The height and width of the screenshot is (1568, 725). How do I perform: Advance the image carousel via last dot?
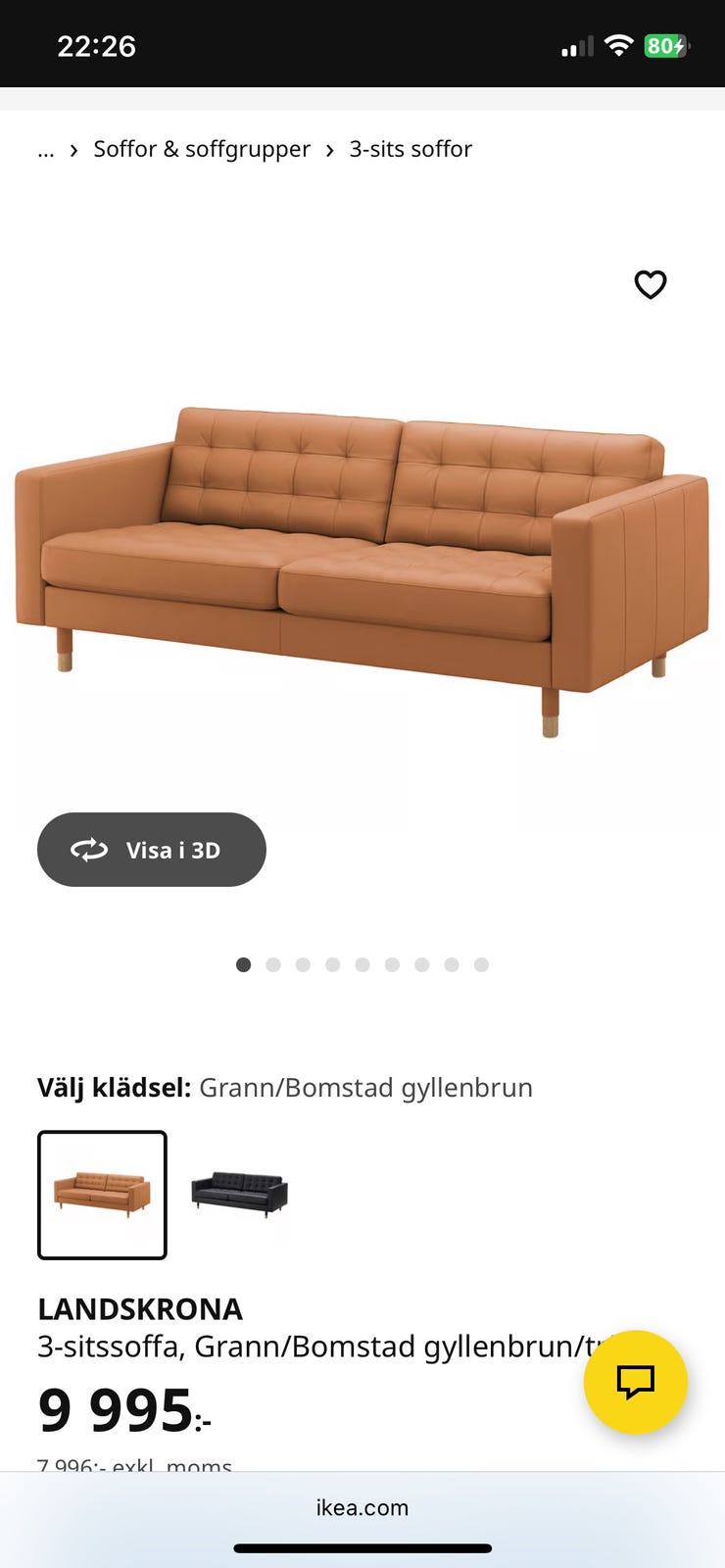pyautogui.click(x=481, y=964)
